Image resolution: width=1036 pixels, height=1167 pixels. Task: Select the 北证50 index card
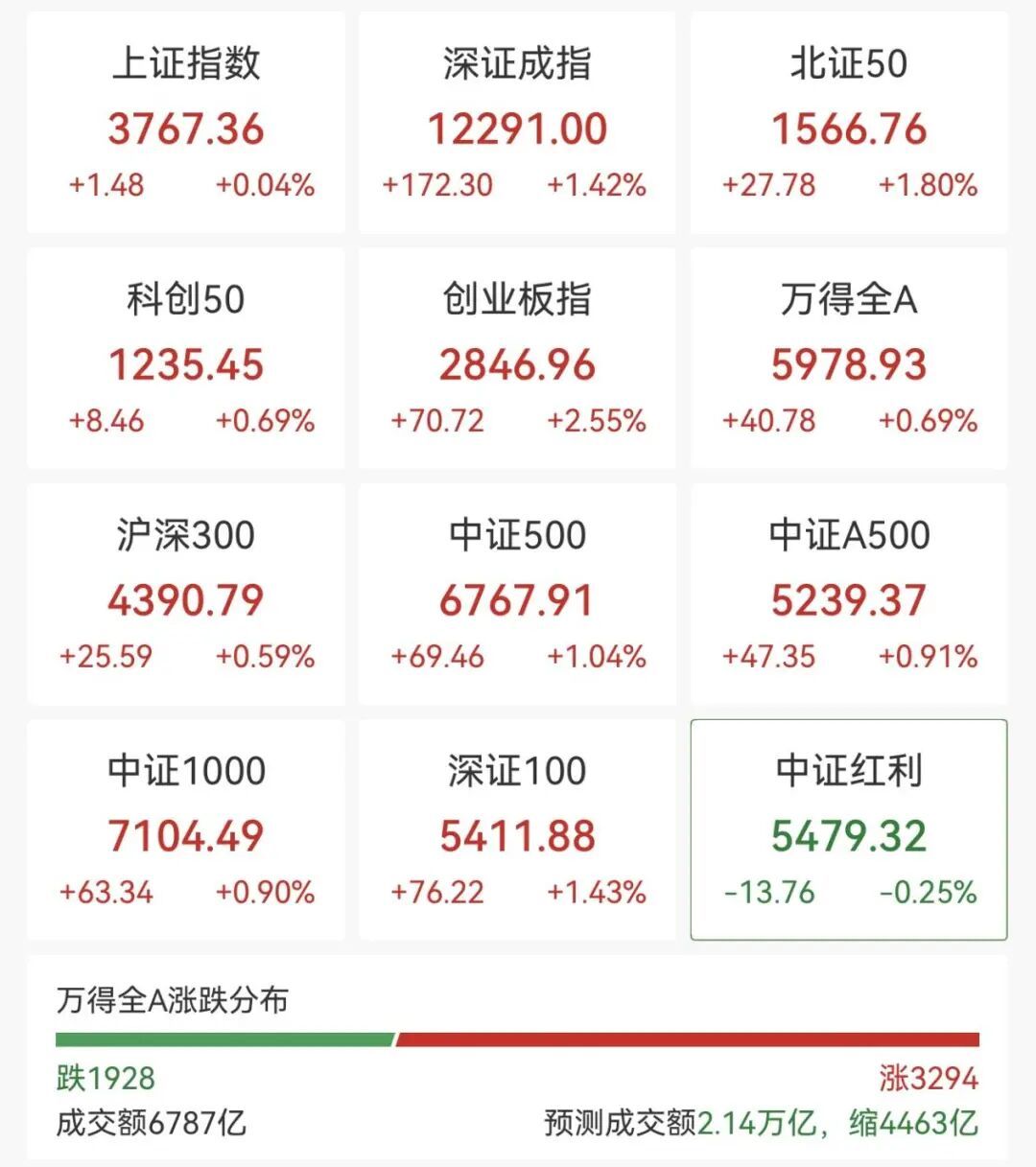coord(849,123)
